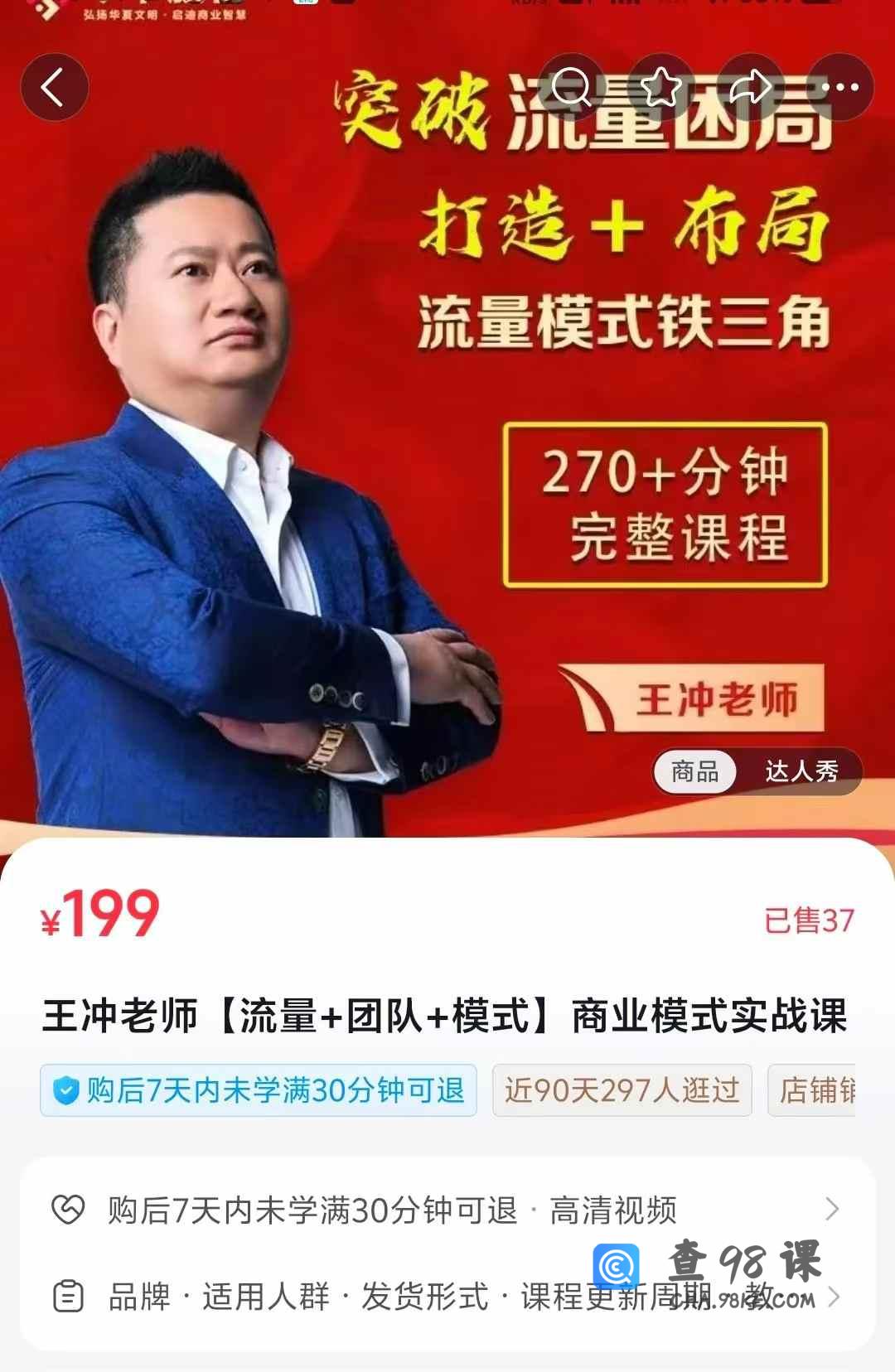The width and height of the screenshot is (895, 1372).
Task: Open the three-dot overflow menu
Action: (839, 87)
